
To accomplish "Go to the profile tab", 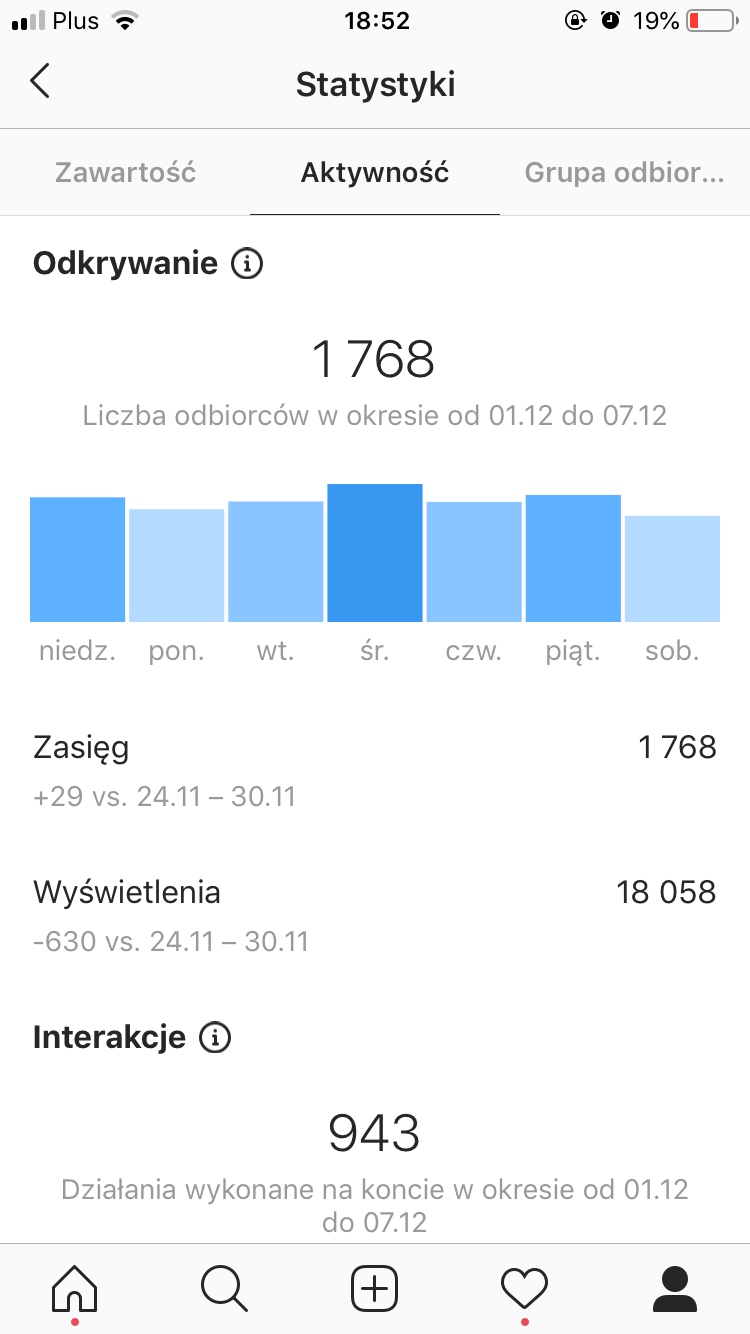I will pyautogui.click(x=675, y=1288).
